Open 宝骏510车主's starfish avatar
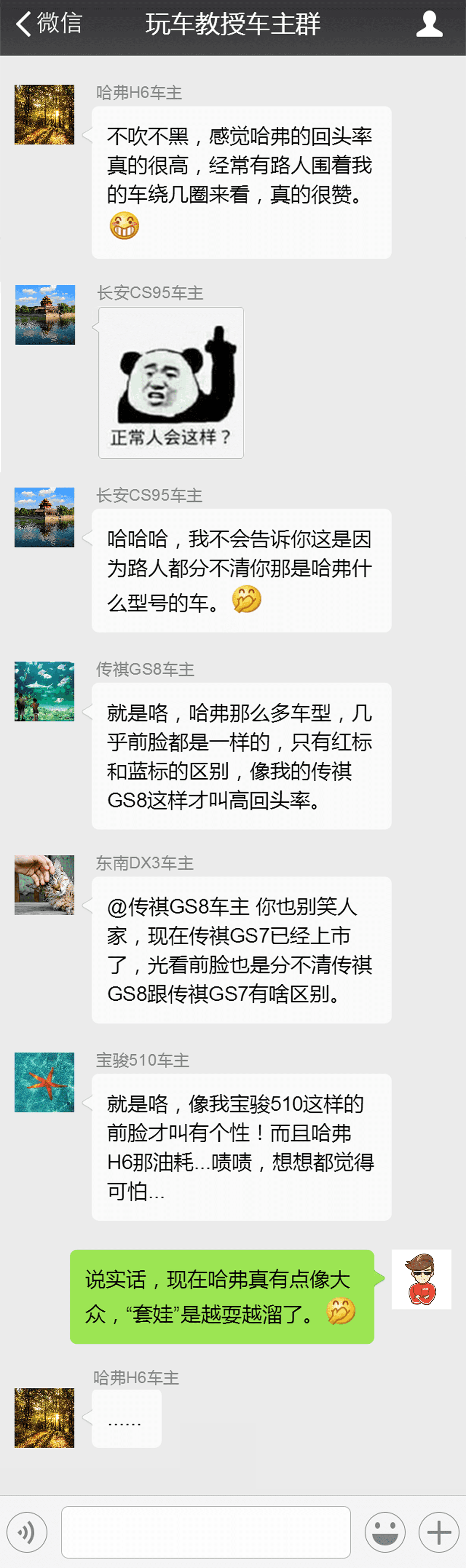This screenshot has height=1568, width=466. 44,1082
